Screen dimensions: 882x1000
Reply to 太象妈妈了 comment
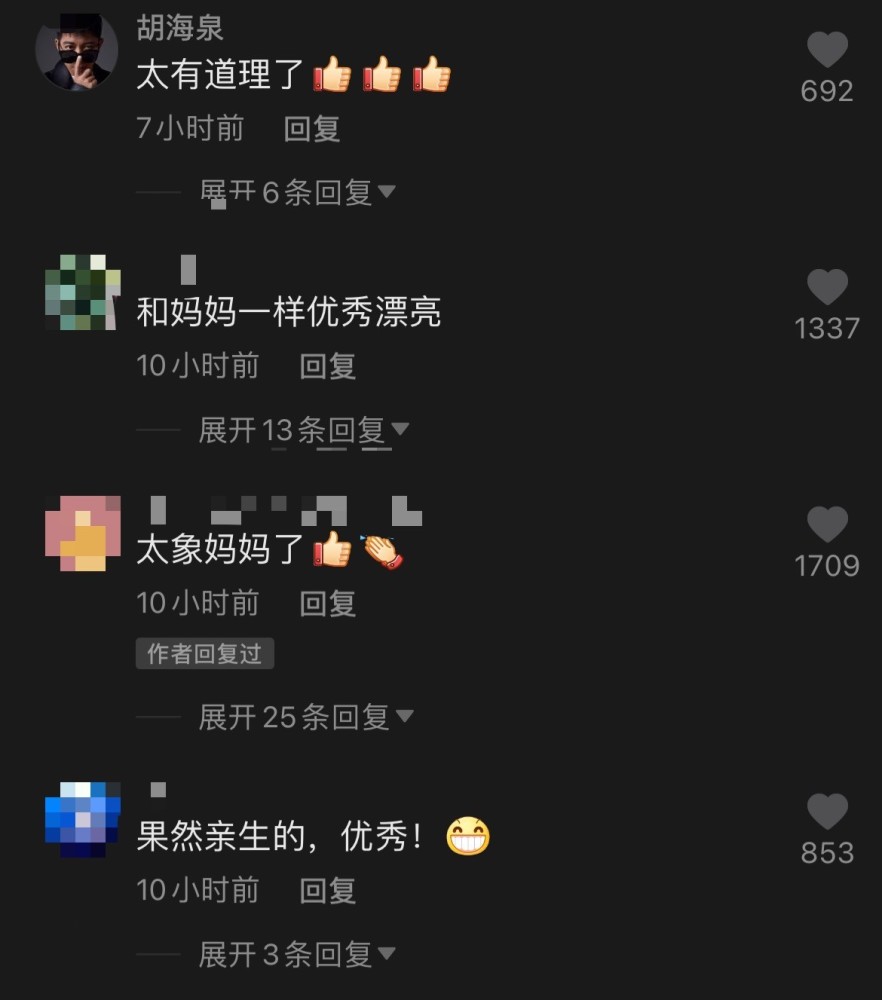(328, 603)
